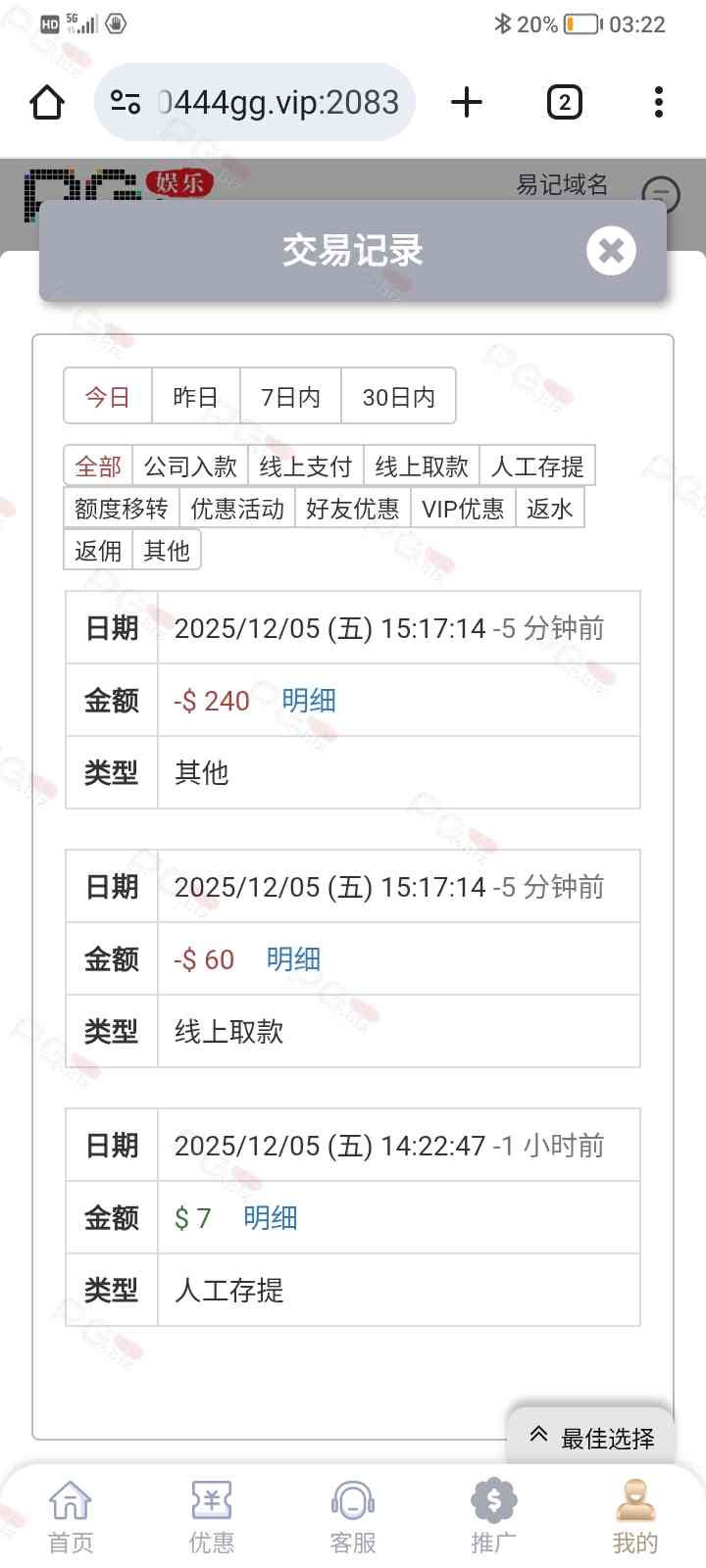
Task: Filter by 公司入款
Action: point(190,466)
